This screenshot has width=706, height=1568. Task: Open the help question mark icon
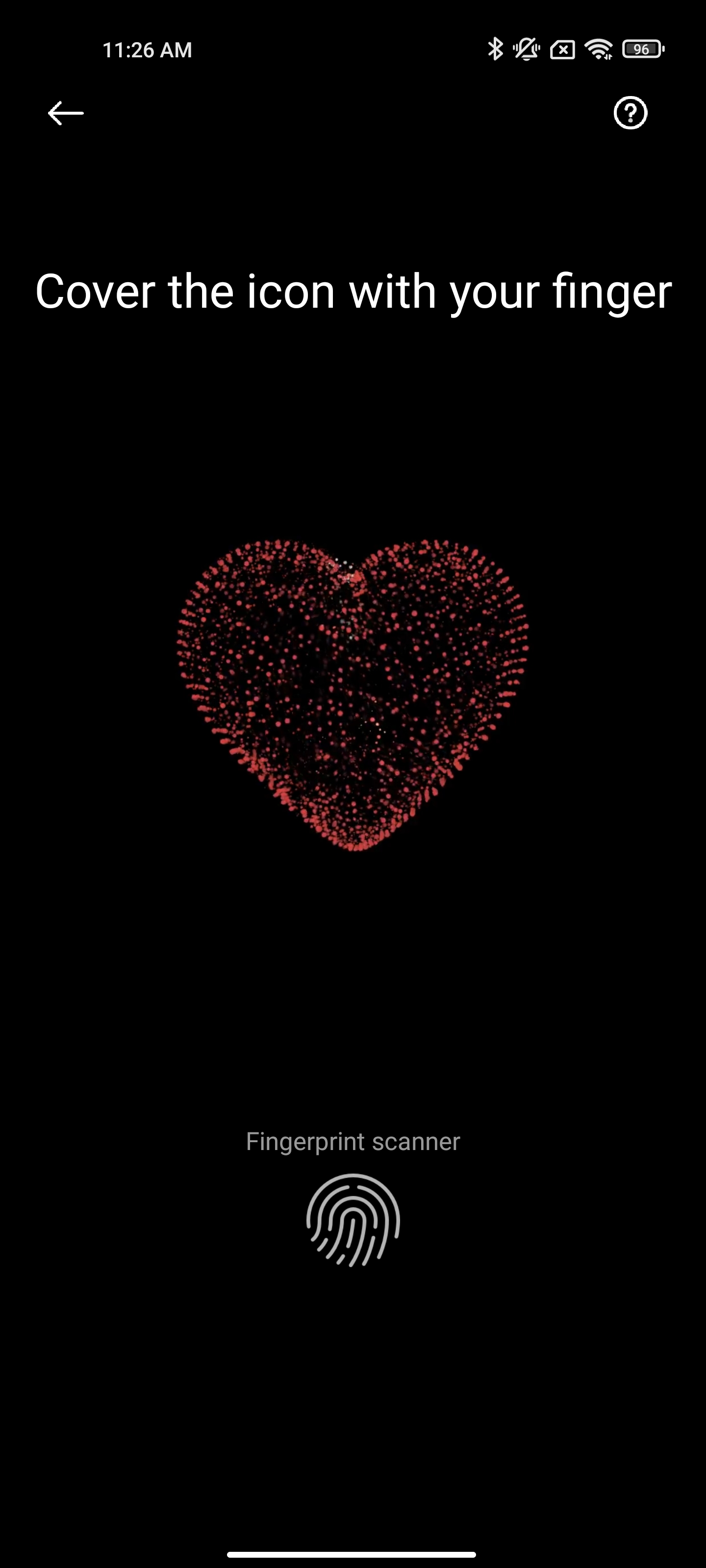click(x=630, y=113)
